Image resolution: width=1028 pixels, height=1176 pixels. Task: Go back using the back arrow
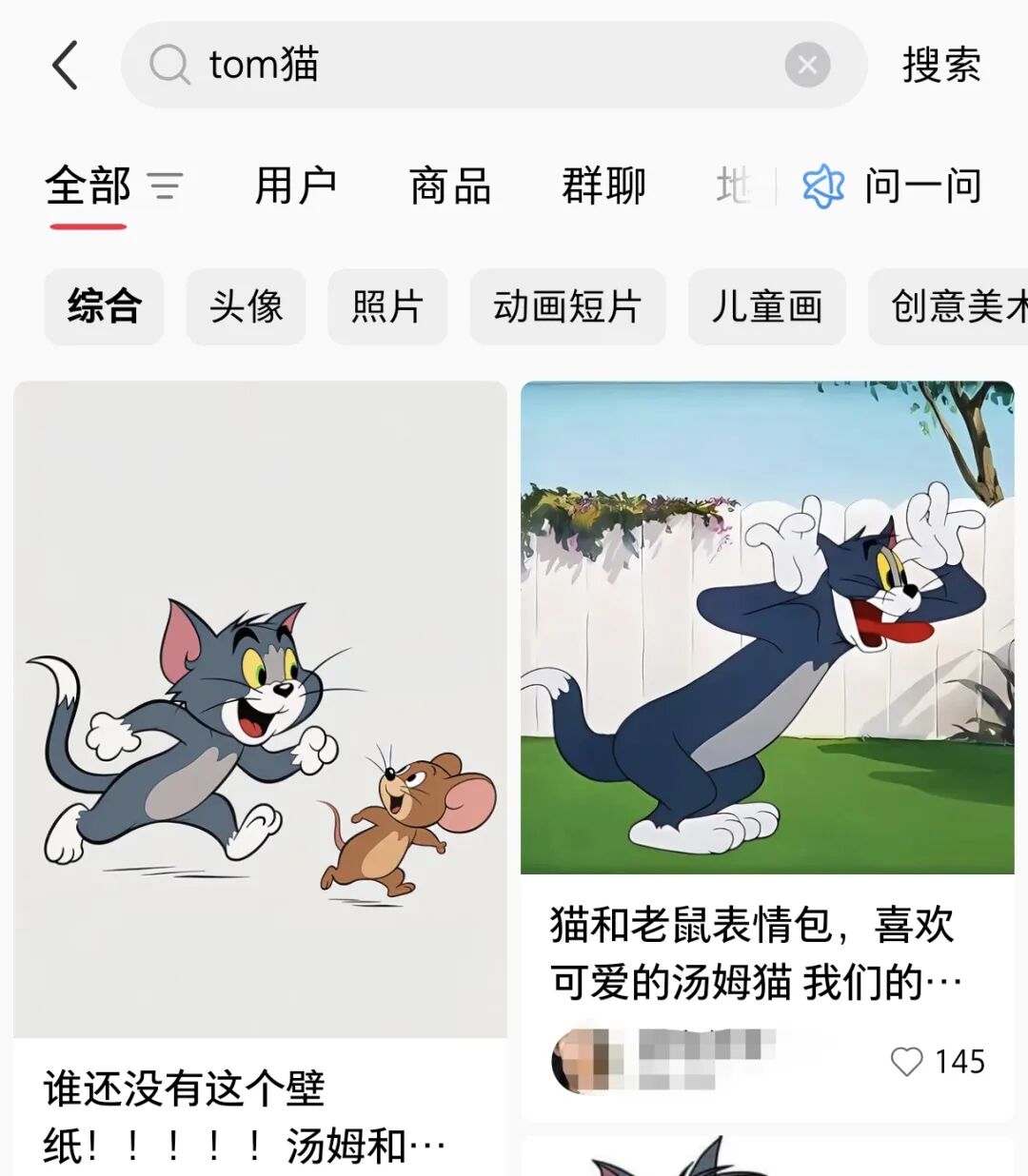65,66
